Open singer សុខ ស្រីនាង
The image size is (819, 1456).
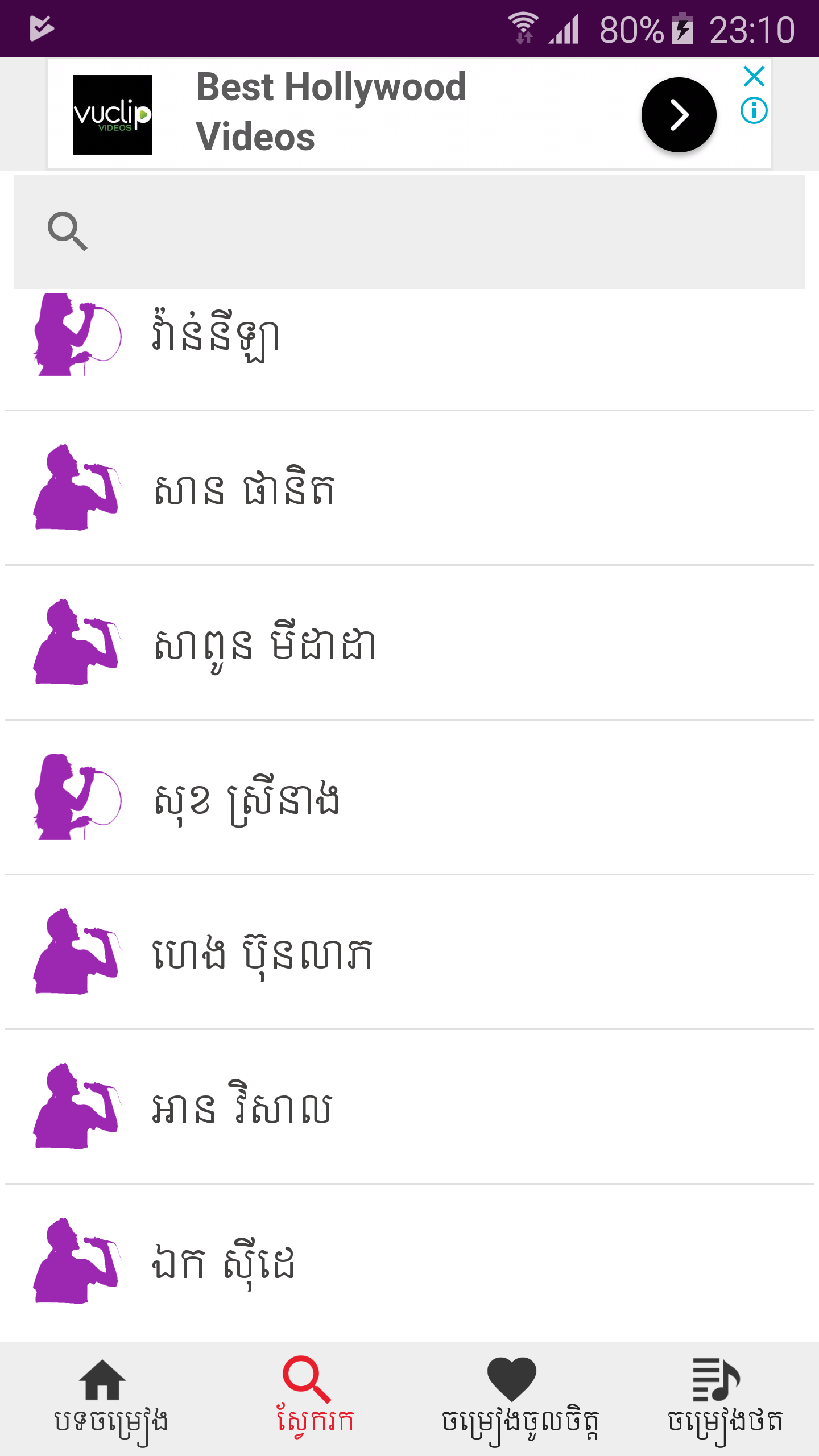[409, 797]
